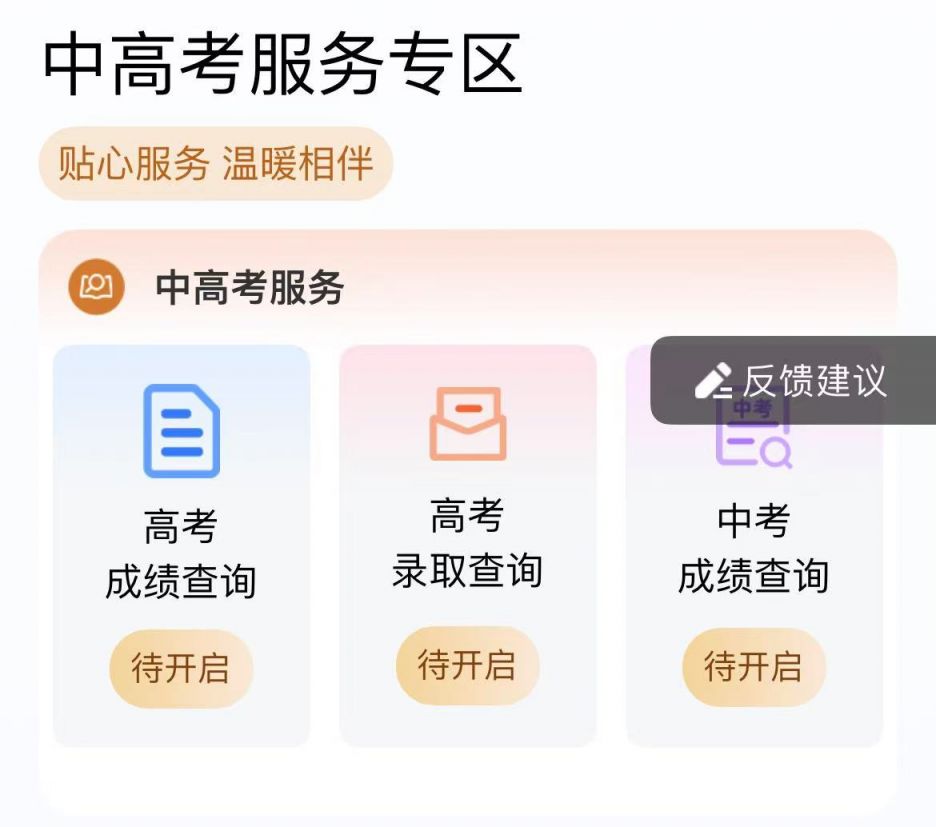
Task: Tap 待开启 under 高考录取查询
Action: (x=467, y=665)
